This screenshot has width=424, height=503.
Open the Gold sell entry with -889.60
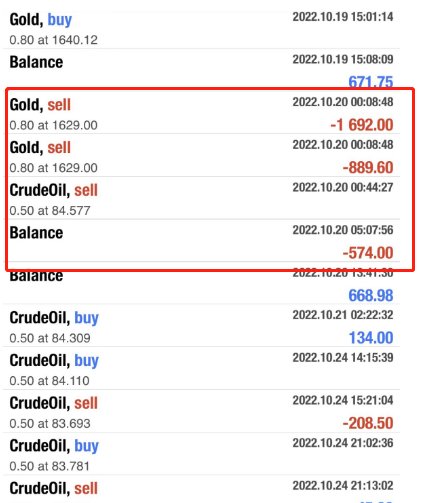click(201, 155)
